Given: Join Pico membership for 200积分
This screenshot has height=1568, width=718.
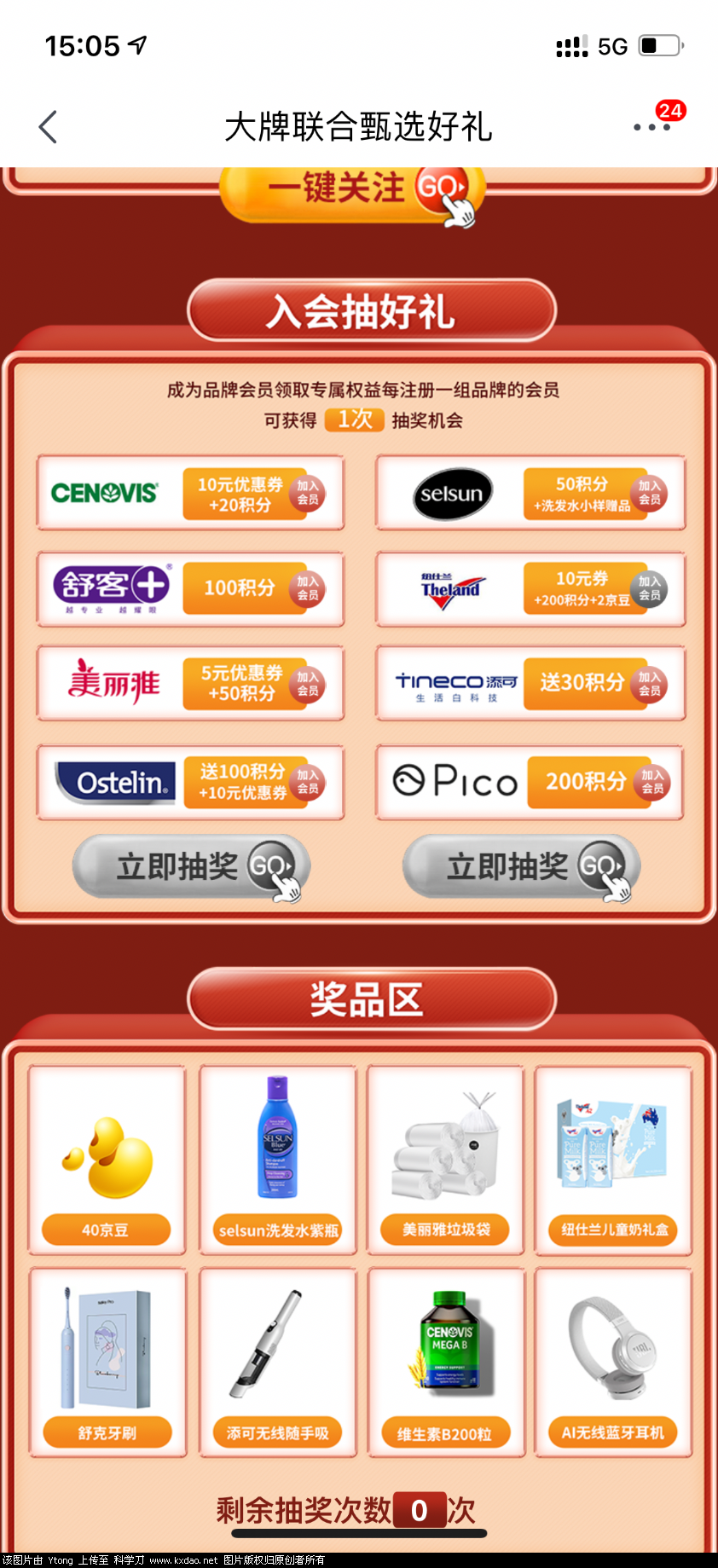Looking at the screenshot, I should click(x=652, y=782).
